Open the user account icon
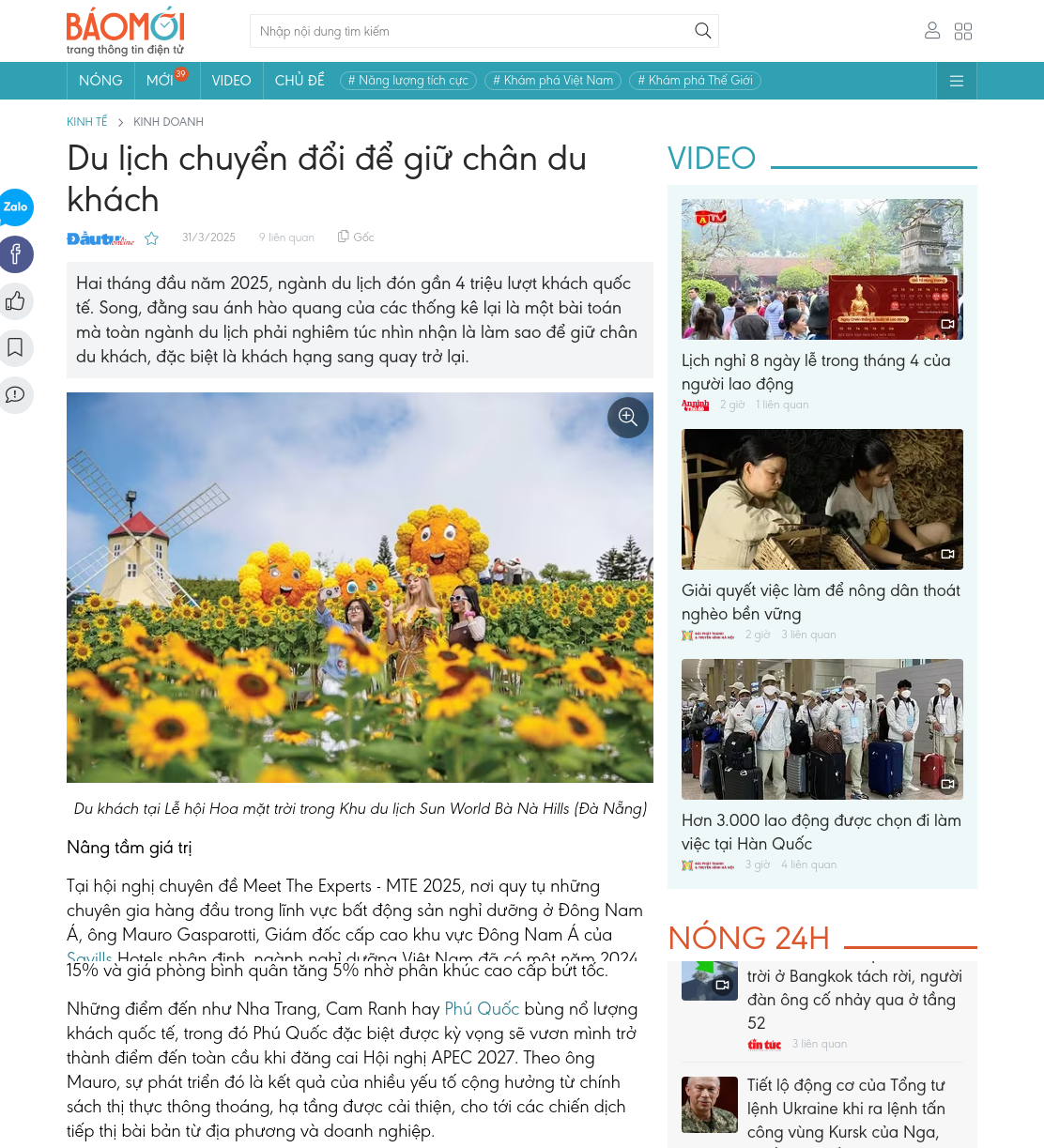 click(932, 31)
